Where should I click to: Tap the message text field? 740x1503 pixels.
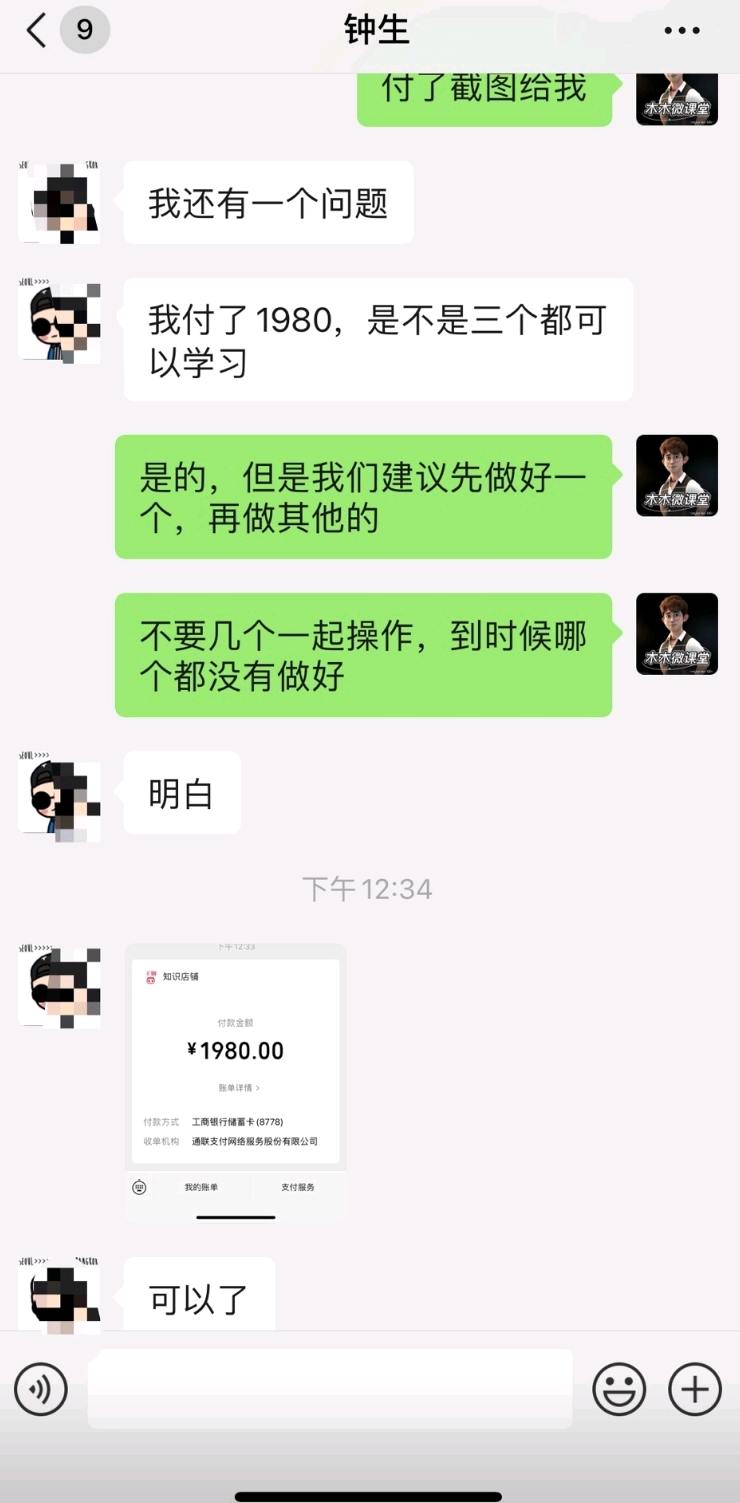330,1388
